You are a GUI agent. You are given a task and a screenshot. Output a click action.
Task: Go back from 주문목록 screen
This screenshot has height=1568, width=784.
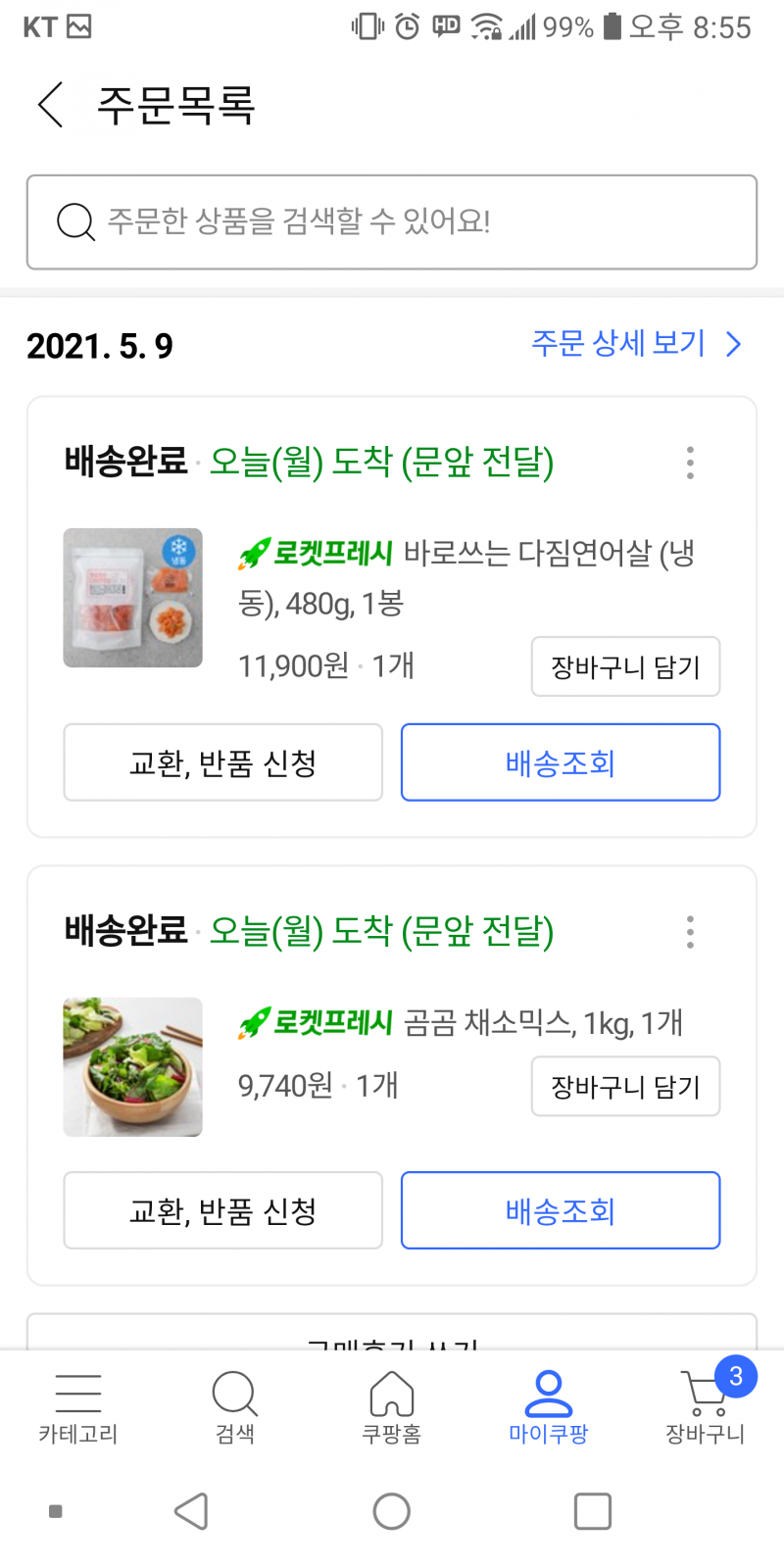[51, 105]
